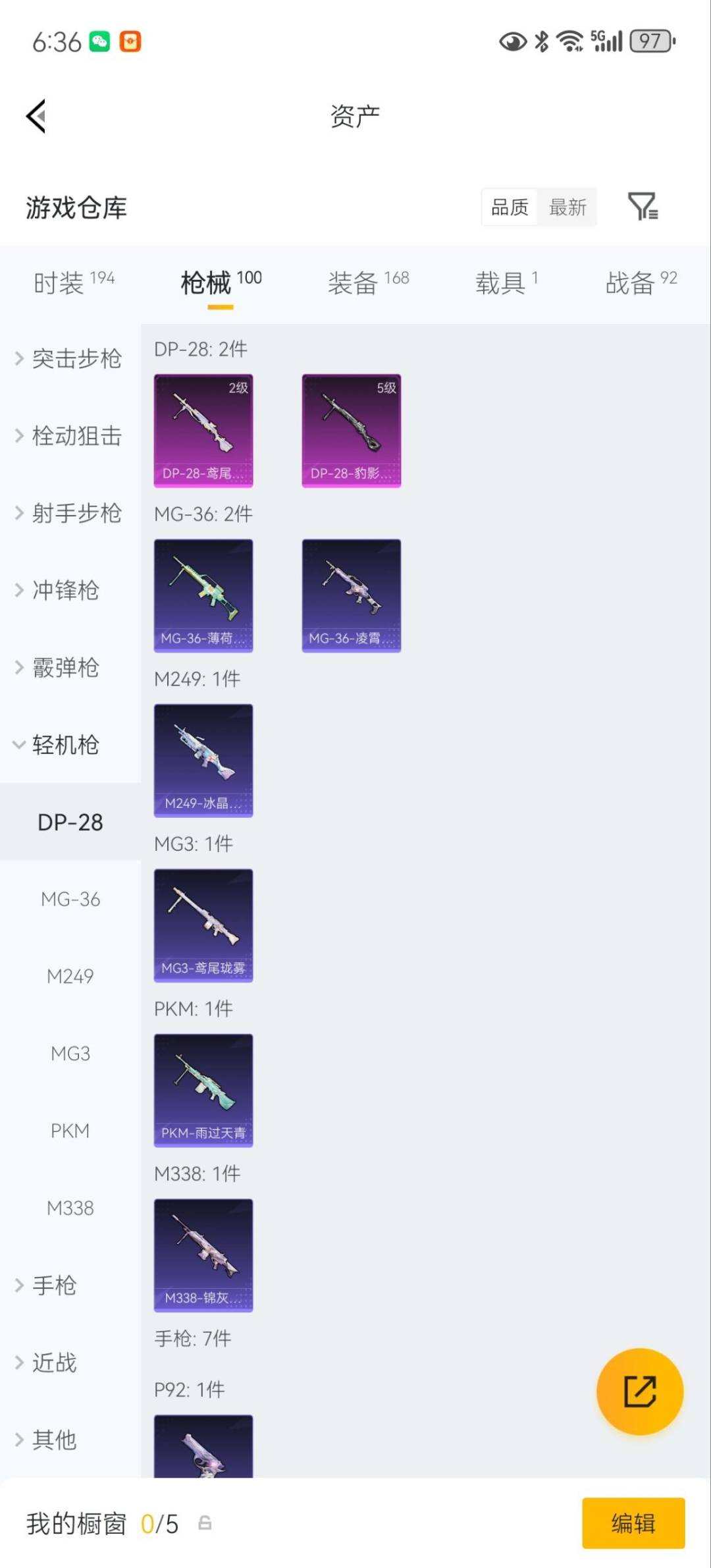Image resolution: width=711 pixels, height=1568 pixels.
Task: Open the filter funnel icon
Action: (644, 207)
